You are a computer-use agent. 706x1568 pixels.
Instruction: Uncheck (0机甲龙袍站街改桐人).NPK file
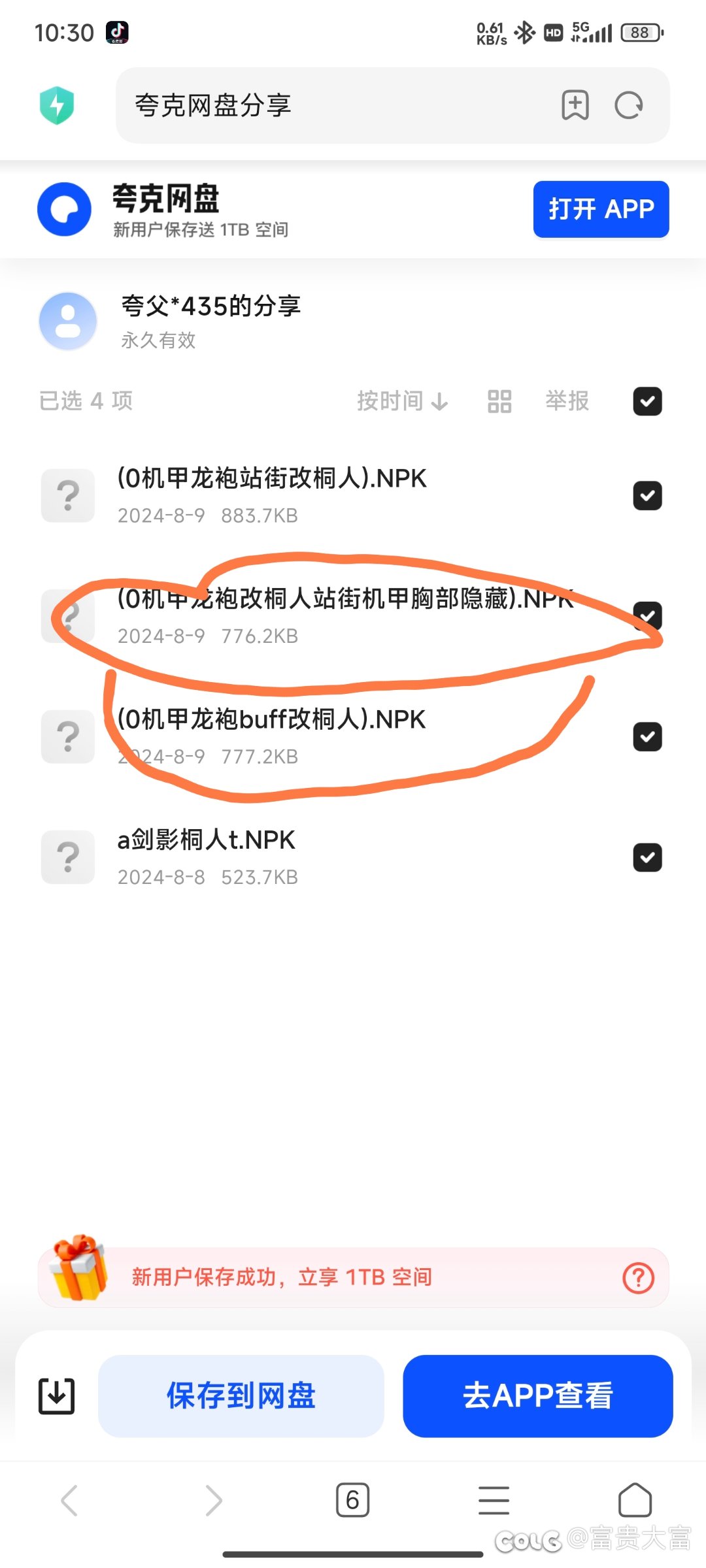[647, 496]
